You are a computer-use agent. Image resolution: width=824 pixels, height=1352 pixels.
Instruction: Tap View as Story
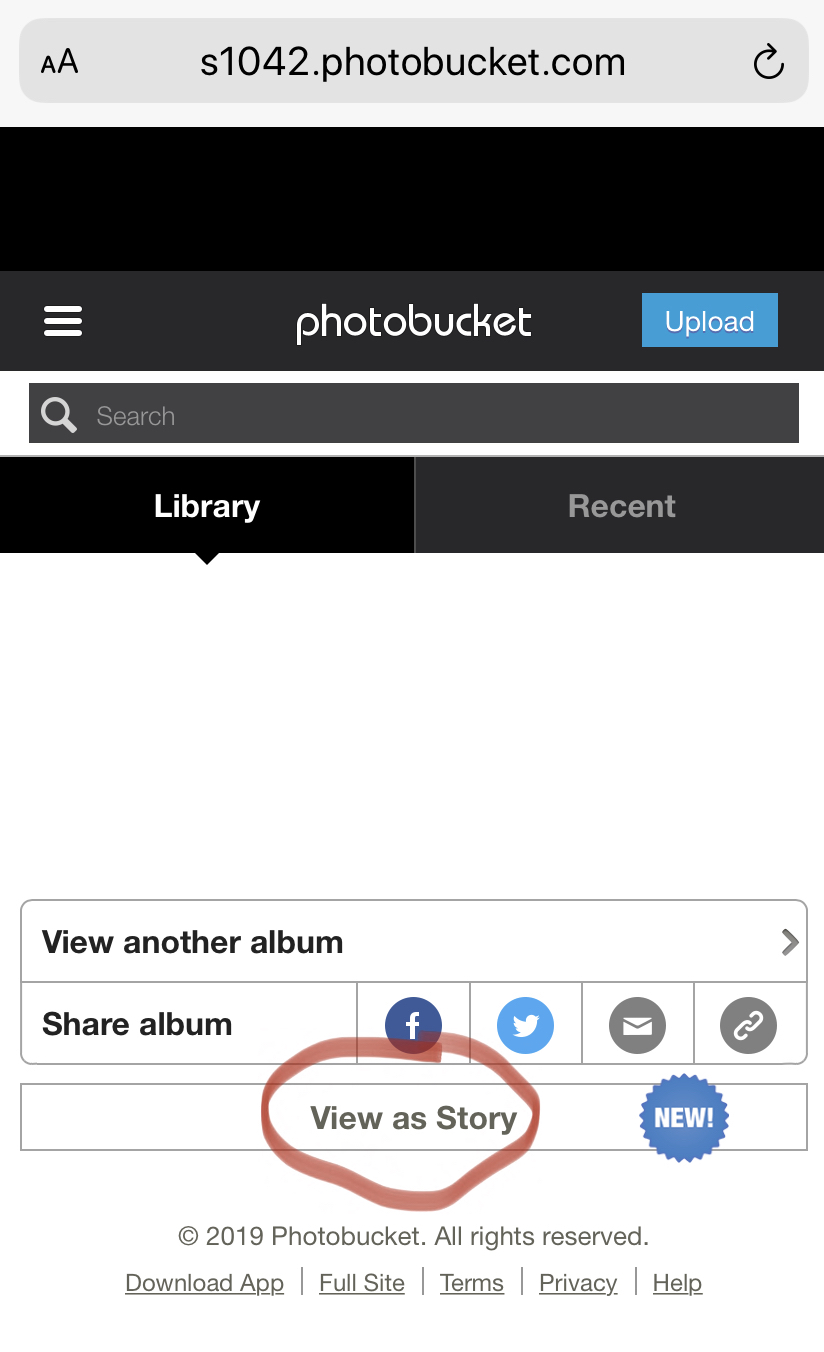coord(413,1118)
